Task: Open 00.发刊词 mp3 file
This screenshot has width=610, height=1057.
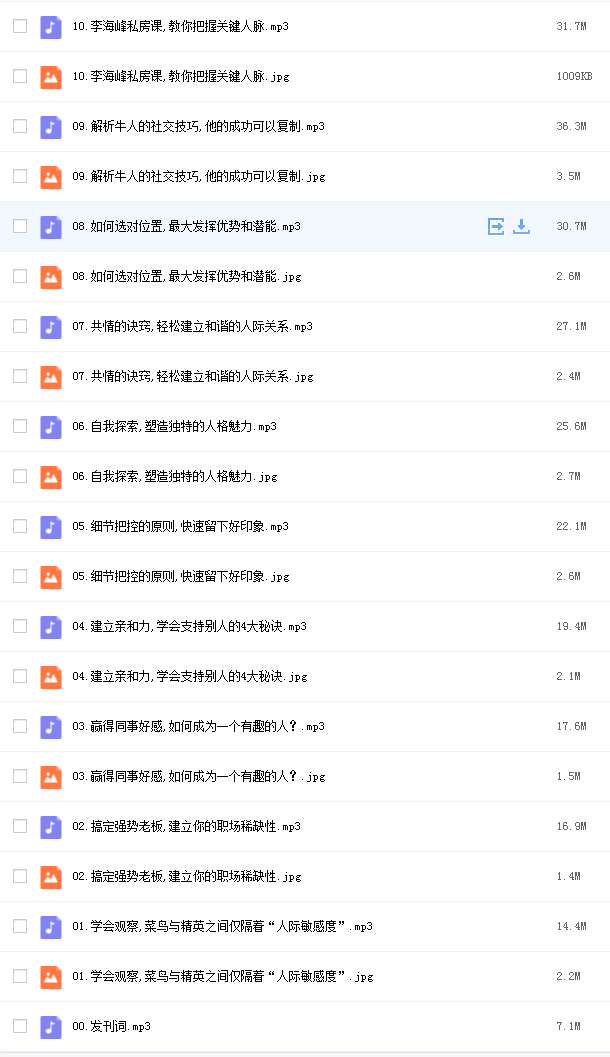Action: [111, 1027]
